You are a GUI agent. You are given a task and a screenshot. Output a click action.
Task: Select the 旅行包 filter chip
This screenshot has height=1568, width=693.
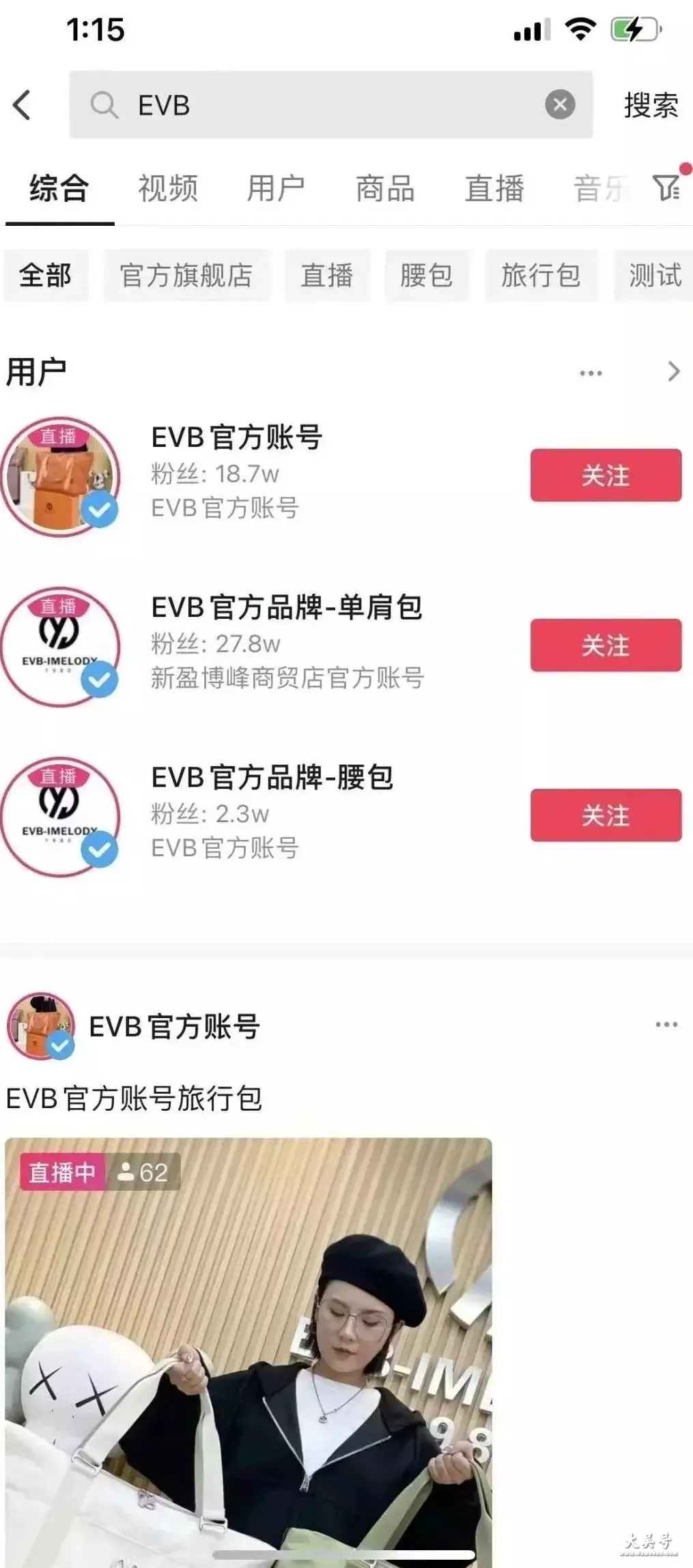(x=541, y=276)
